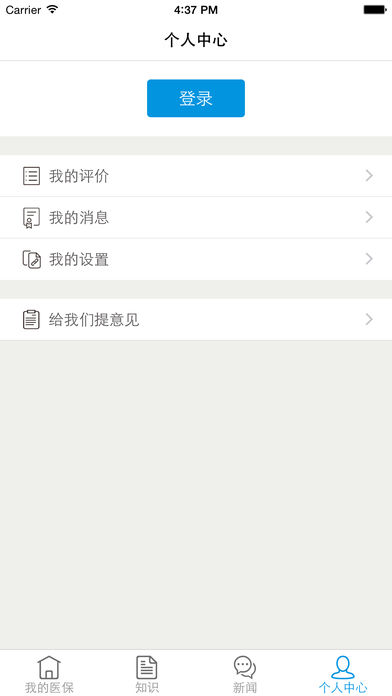The image size is (392, 696).
Task: Open 我的消息 messages
Action: pyautogui.click(x=196, y=218)
